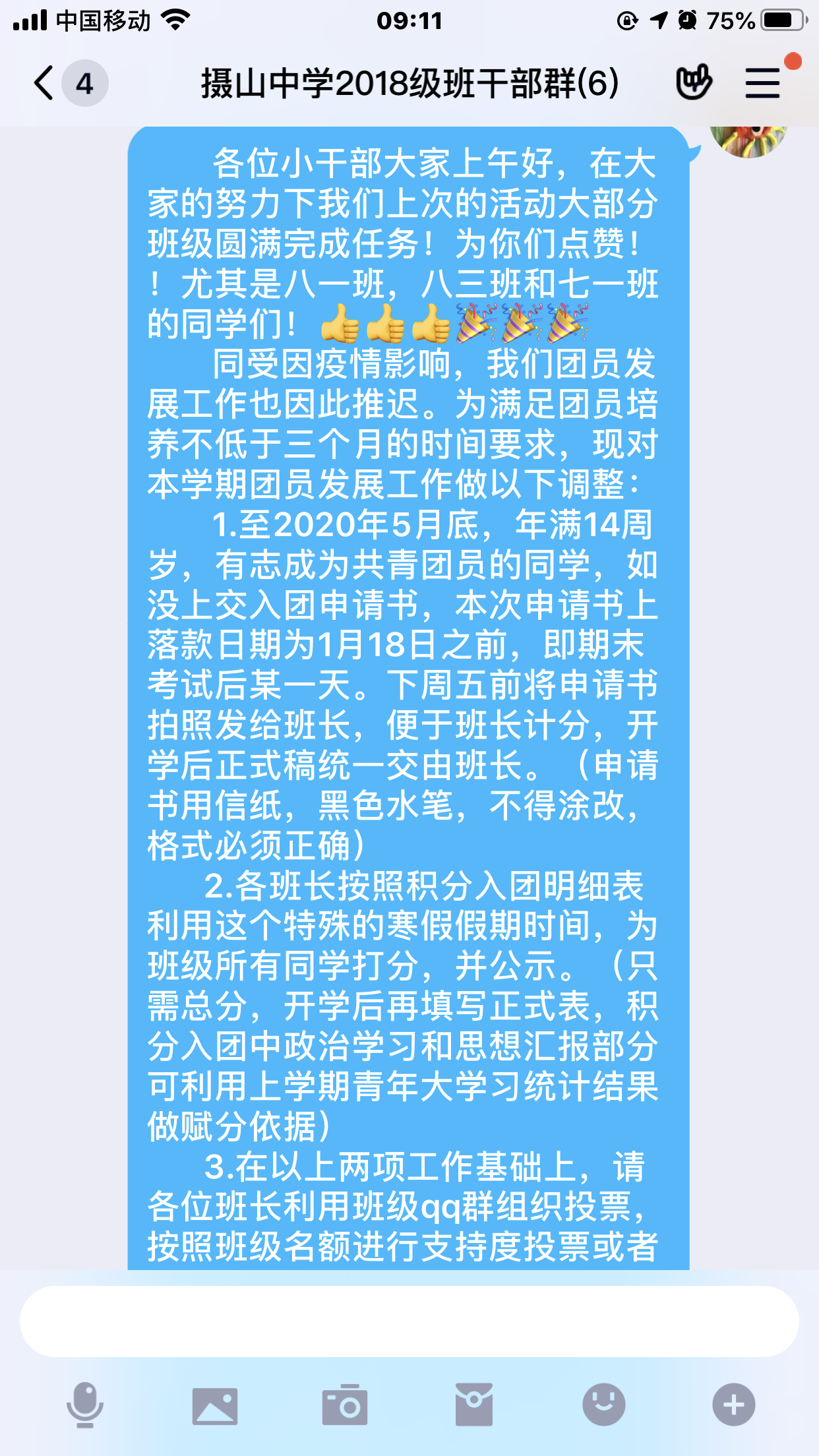Viewport: 819px width, 1456px height.
Task: Open the red packet option
Action: 474,1405
